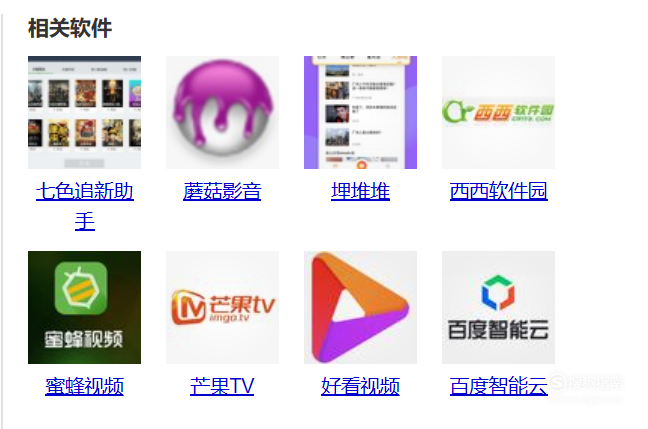Open the 七色追新助手 link

85,192
